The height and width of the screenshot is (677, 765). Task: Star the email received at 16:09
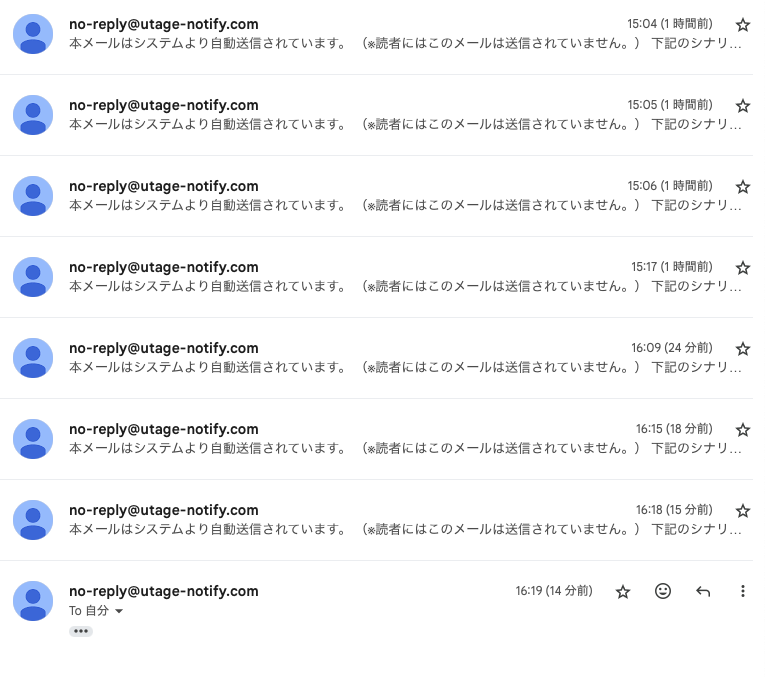(742, 349)
